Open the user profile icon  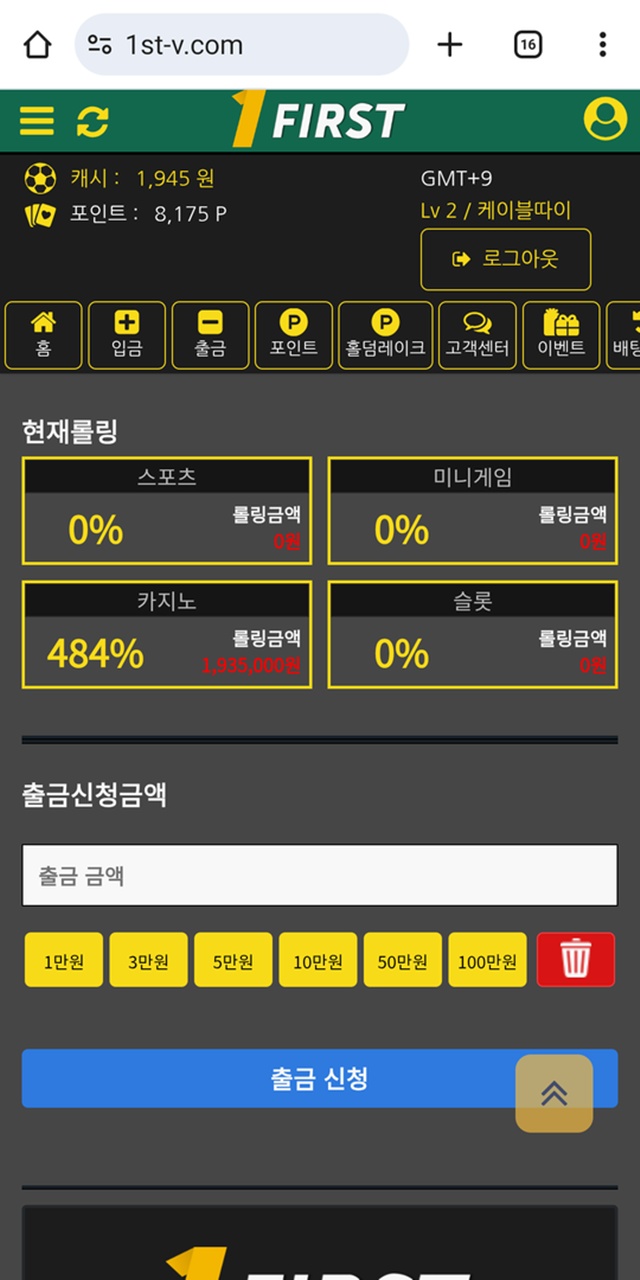tap(604, 119)
